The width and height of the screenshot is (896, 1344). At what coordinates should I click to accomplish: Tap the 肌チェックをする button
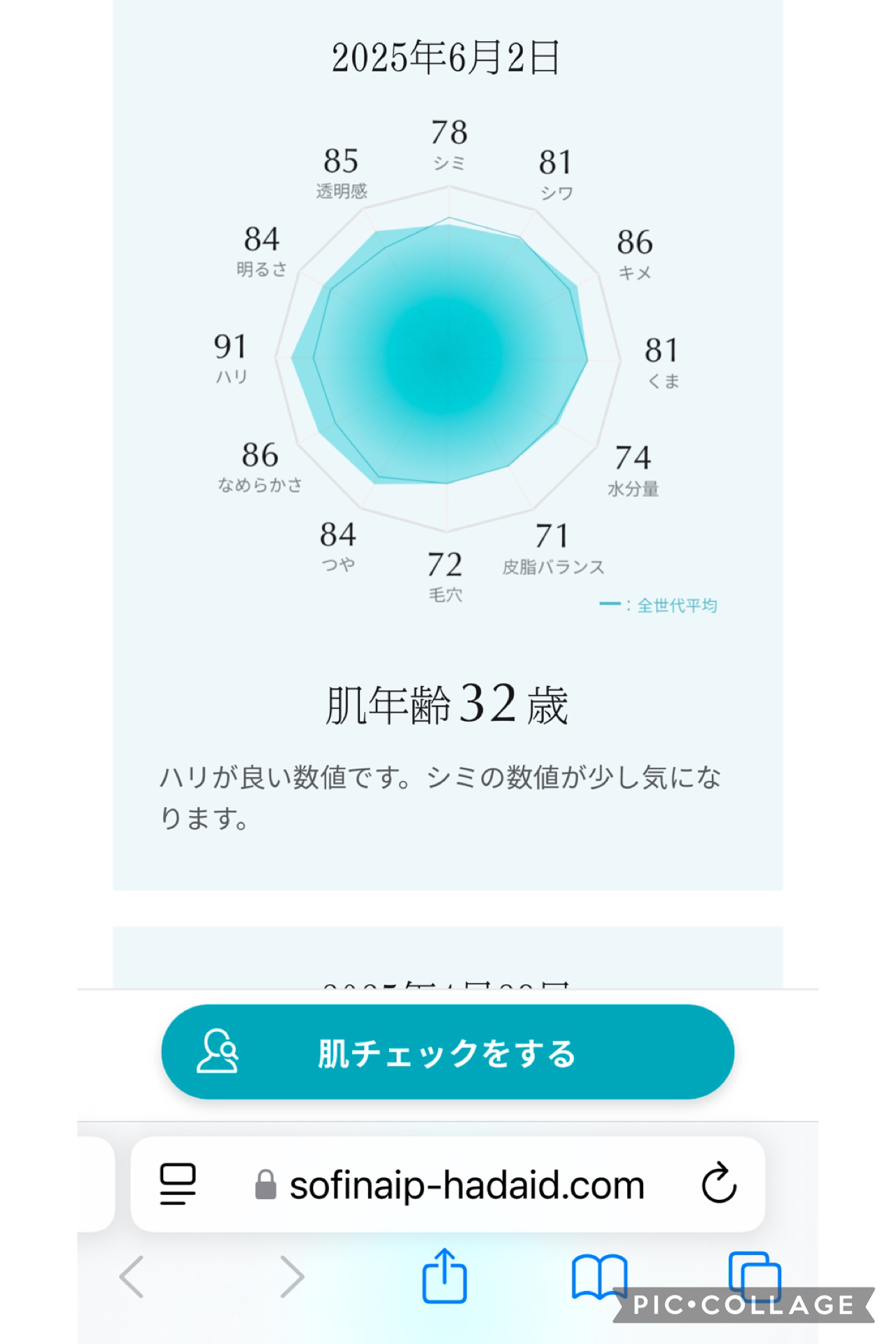click(x=447, y=1051)
